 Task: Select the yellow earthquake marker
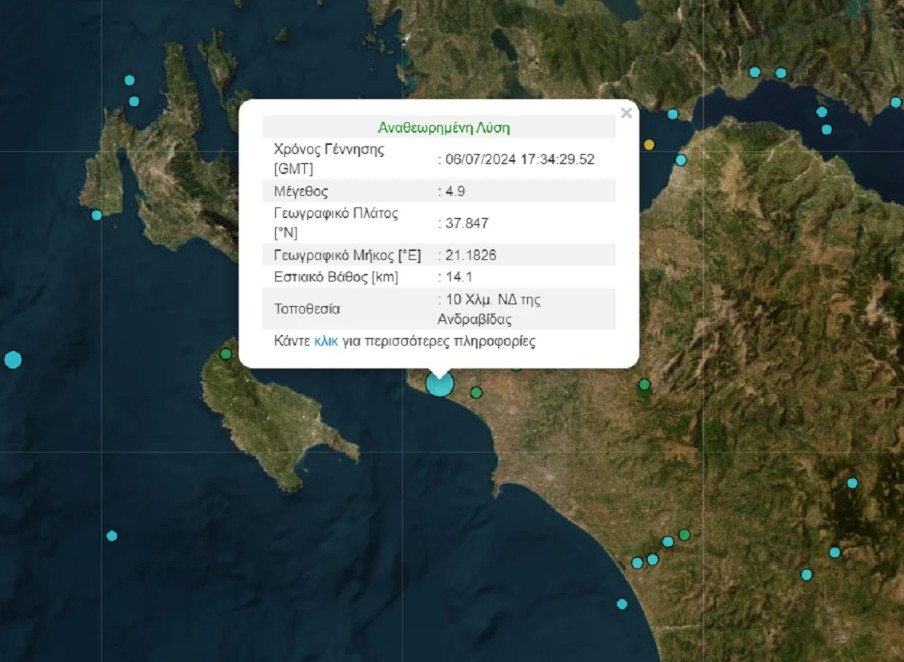649,145
